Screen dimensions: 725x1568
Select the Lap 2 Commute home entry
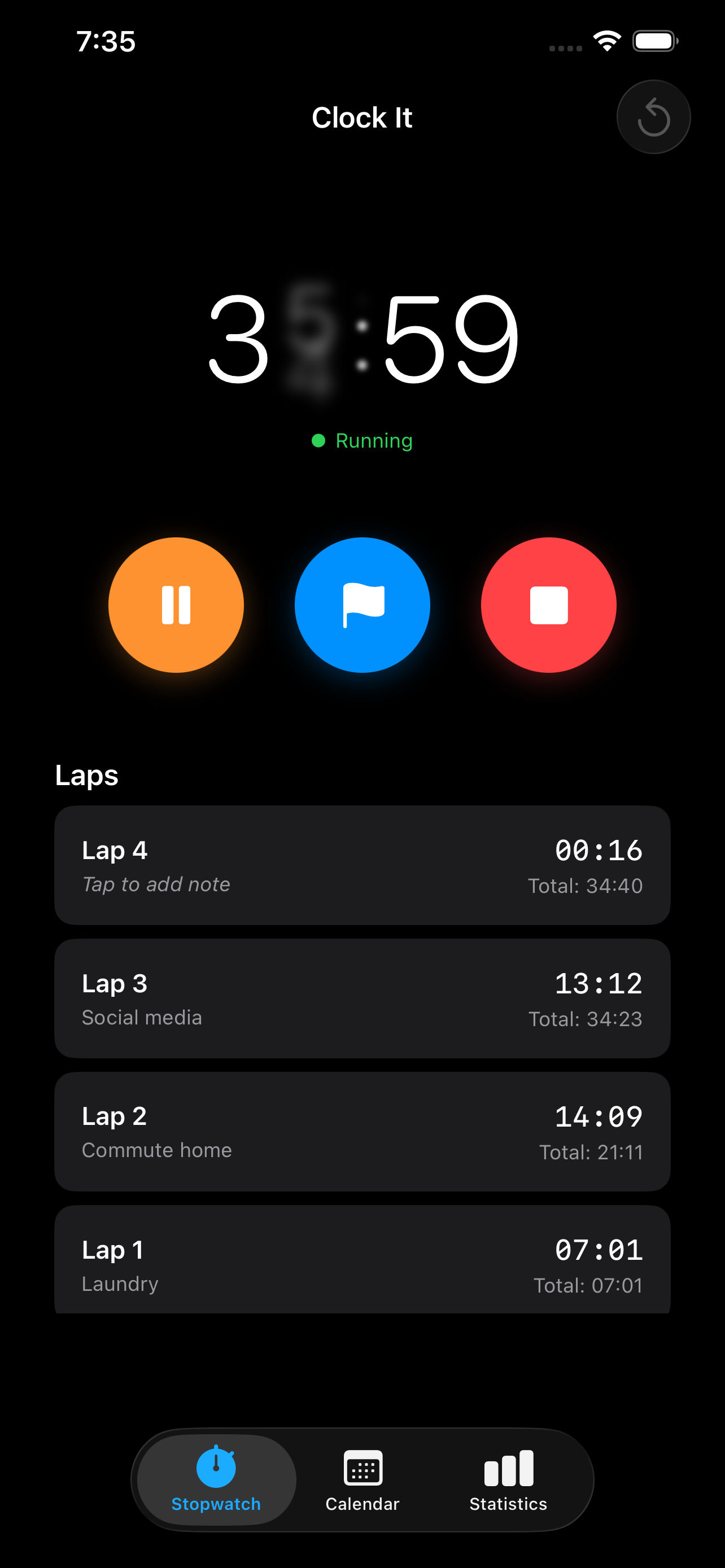[x=362, y=1131]
